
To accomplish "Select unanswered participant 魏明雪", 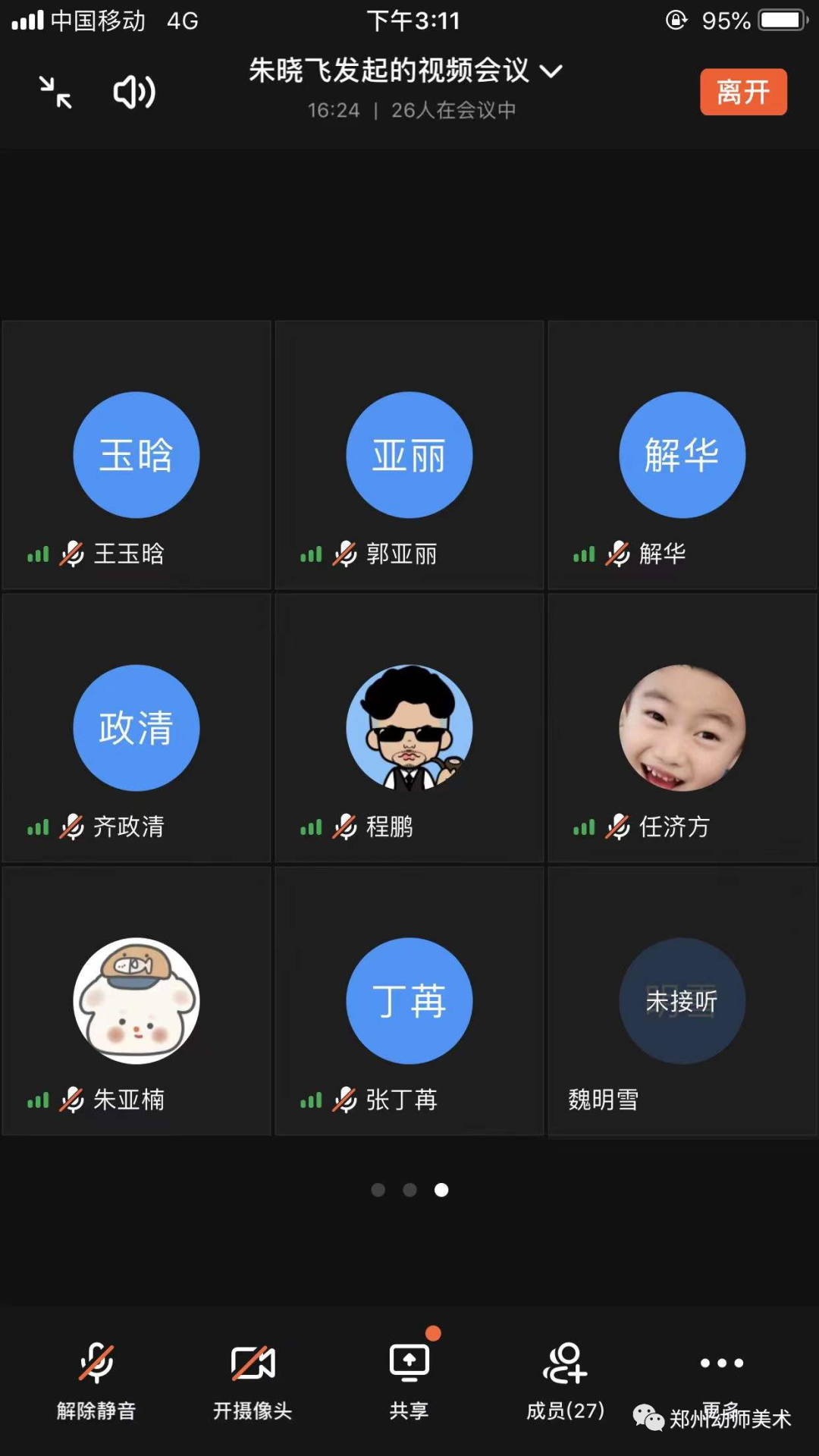I will (x=682, y=1001).
